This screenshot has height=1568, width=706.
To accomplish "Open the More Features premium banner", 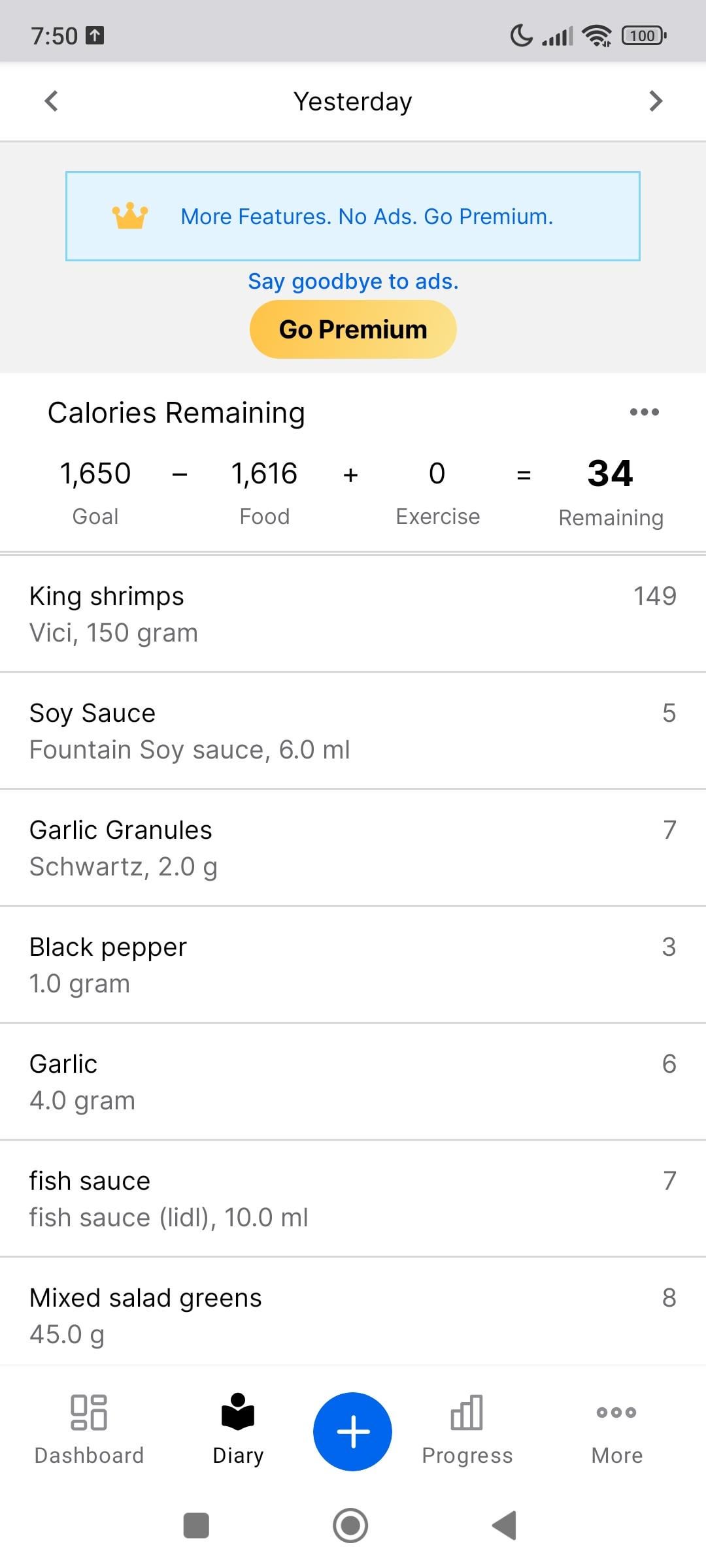I will point(353,216).
